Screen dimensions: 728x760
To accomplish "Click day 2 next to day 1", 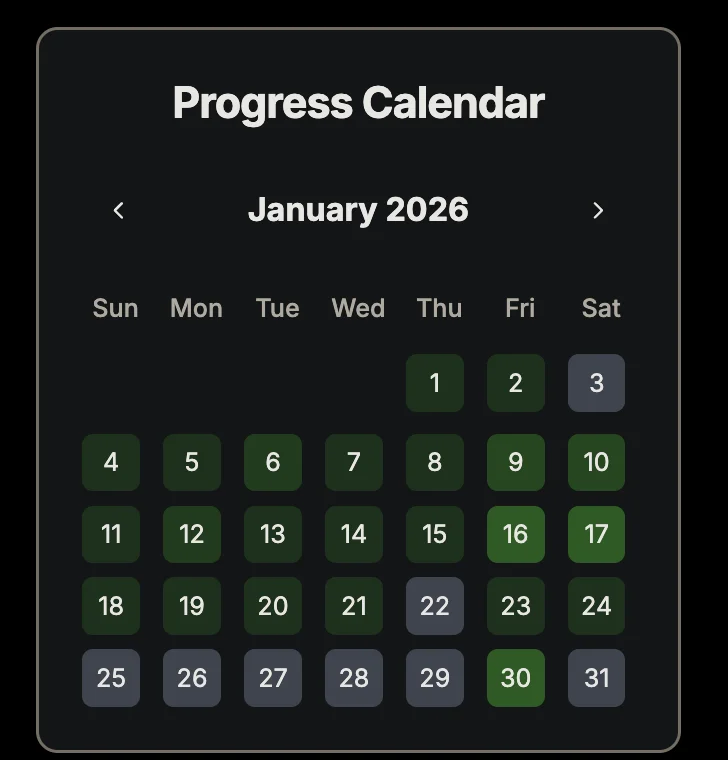I will [x=516, y=383].
